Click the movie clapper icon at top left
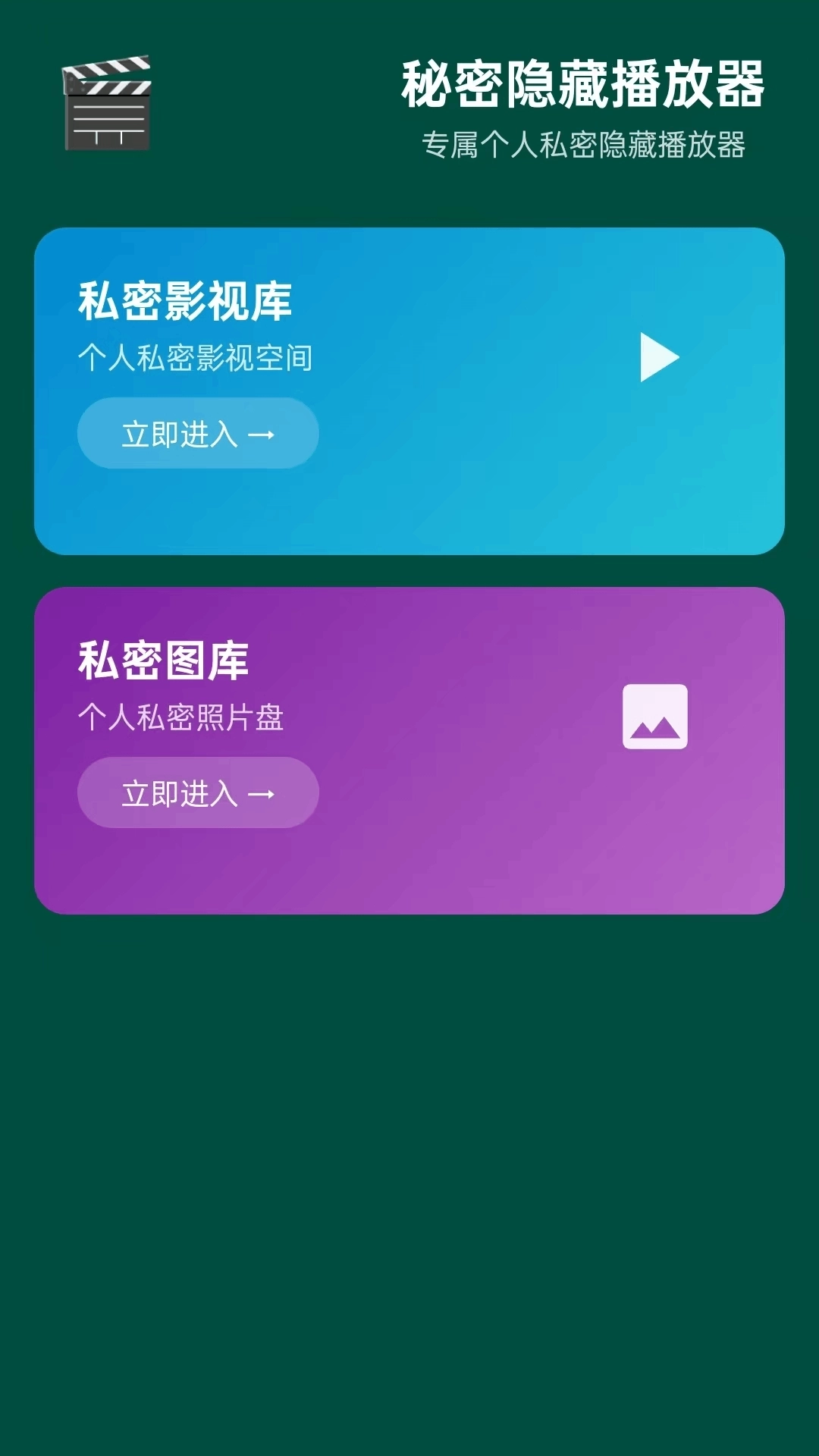Viewport: 819px width, 1456px height. pos(106,106)
